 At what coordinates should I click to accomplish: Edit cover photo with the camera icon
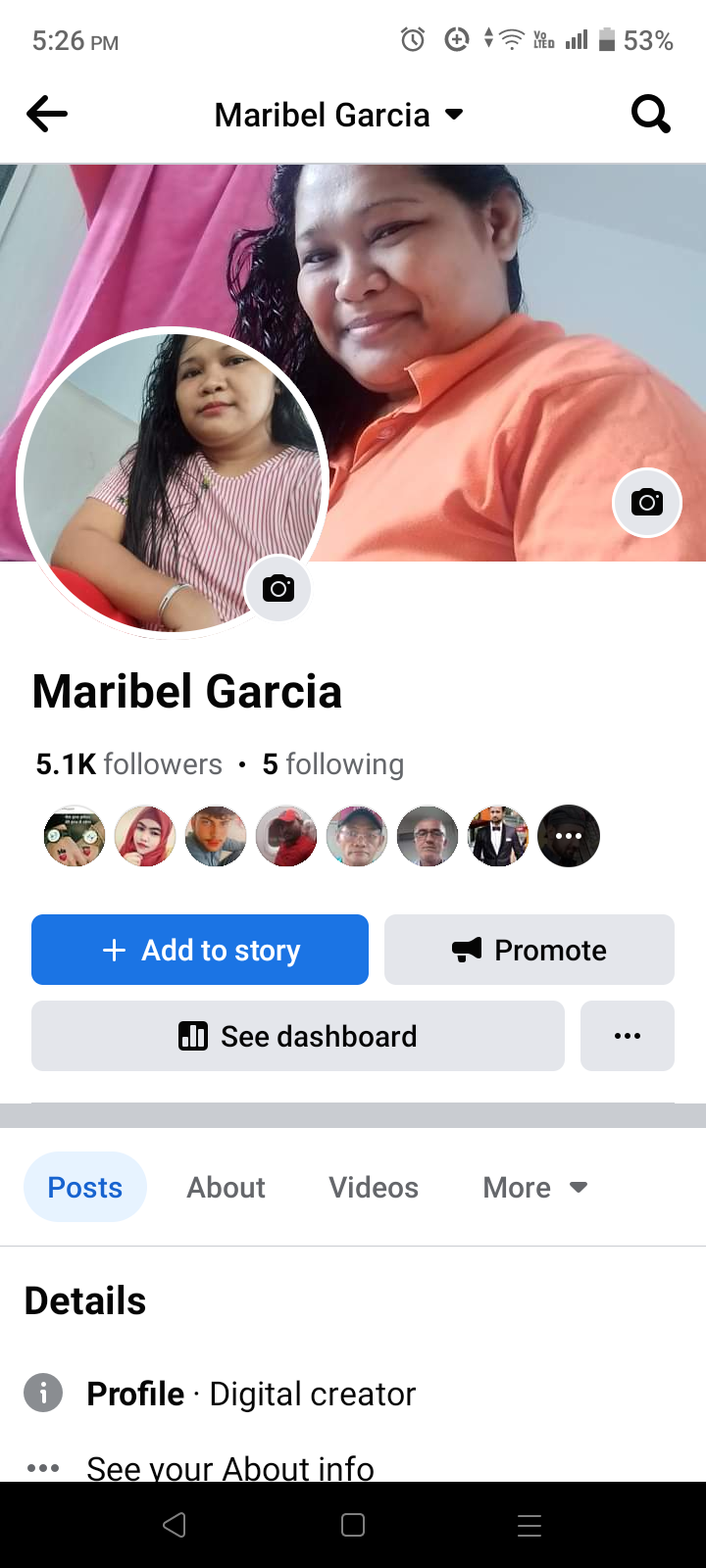(x=647, y=503)
